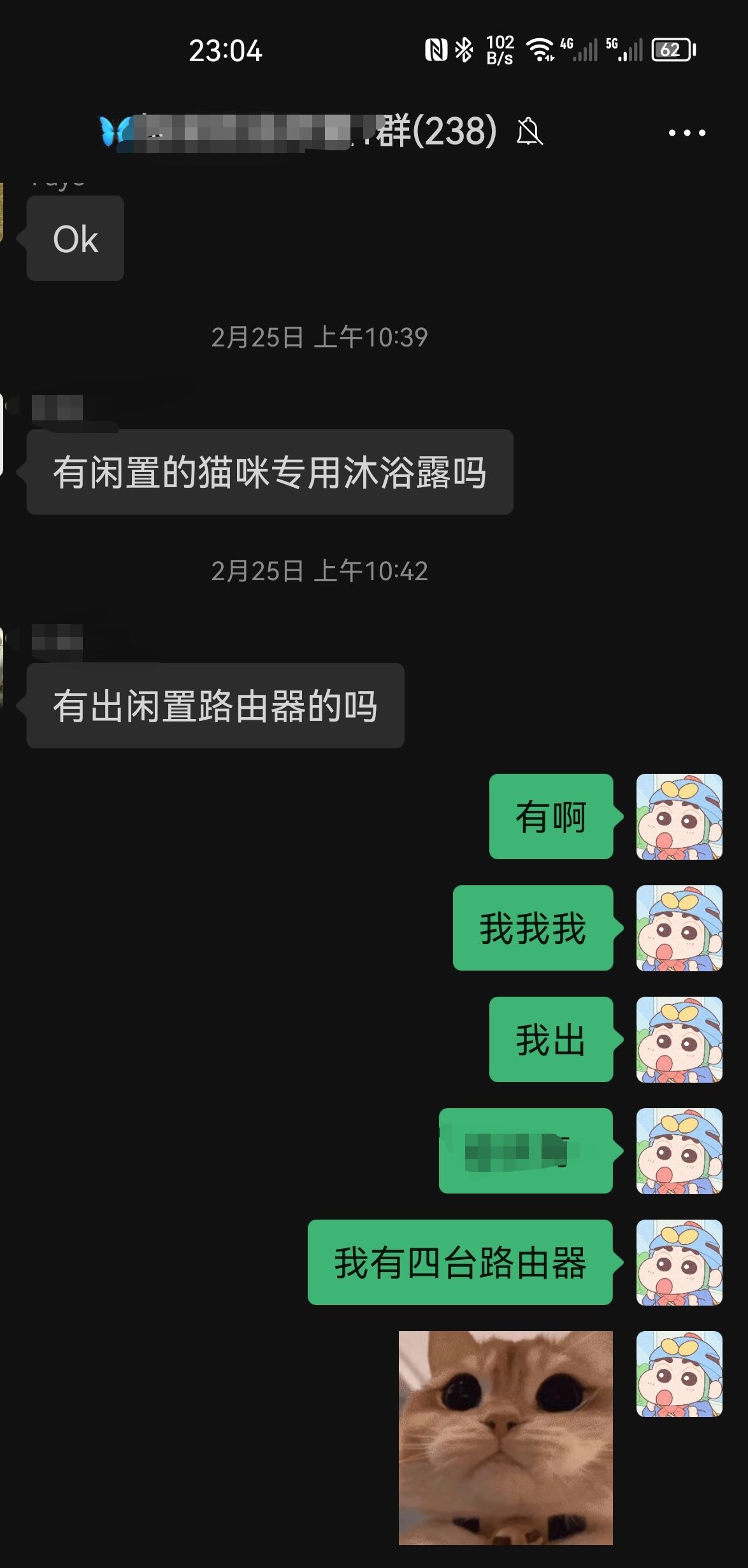Tap the avatar beside '我有四台路由器'
Viewport: 748px width, 1568px height.
[x=679, y=1262]
